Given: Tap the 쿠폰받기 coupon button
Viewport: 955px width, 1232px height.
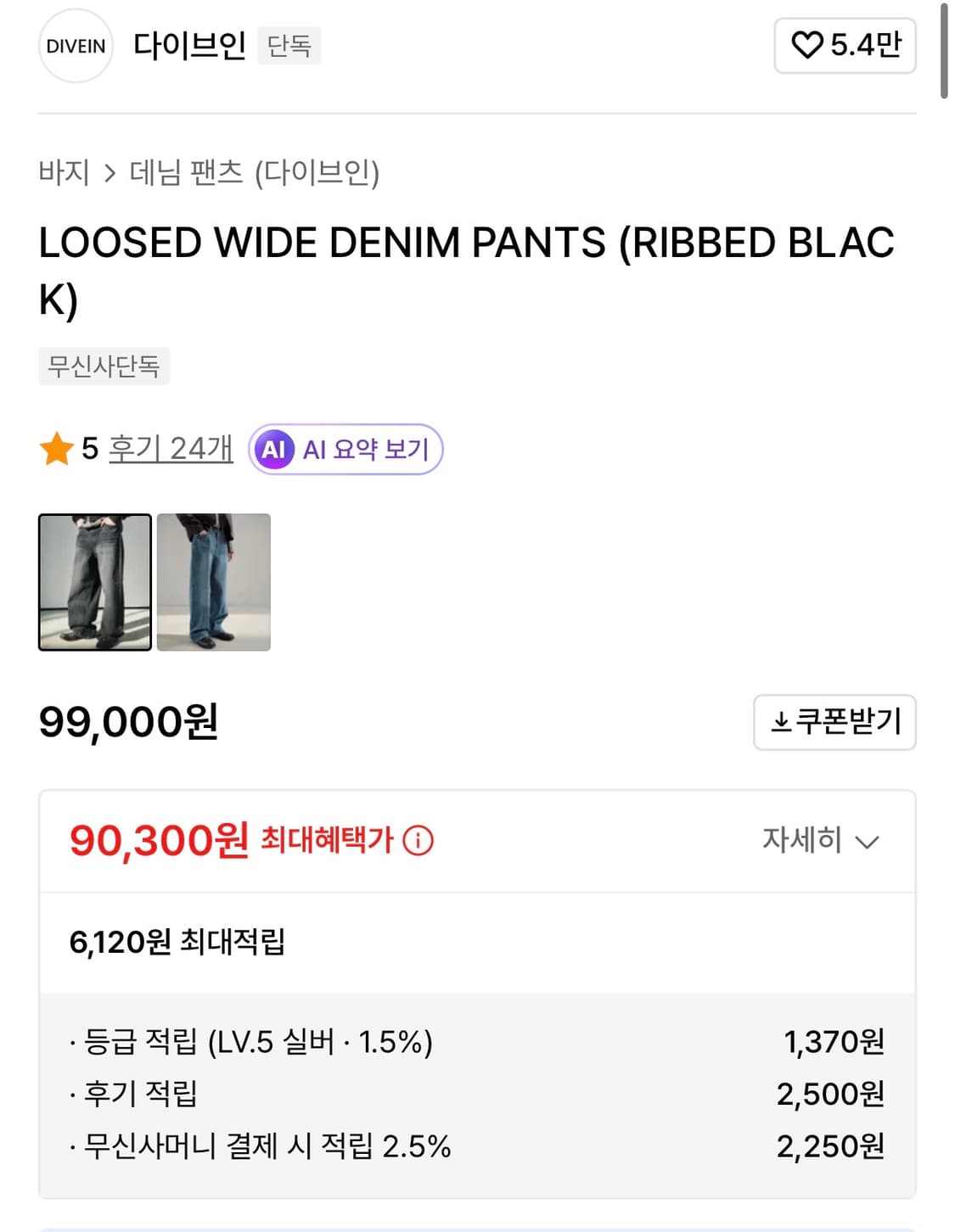Looking at the screenshot, I should pos(834,722).
